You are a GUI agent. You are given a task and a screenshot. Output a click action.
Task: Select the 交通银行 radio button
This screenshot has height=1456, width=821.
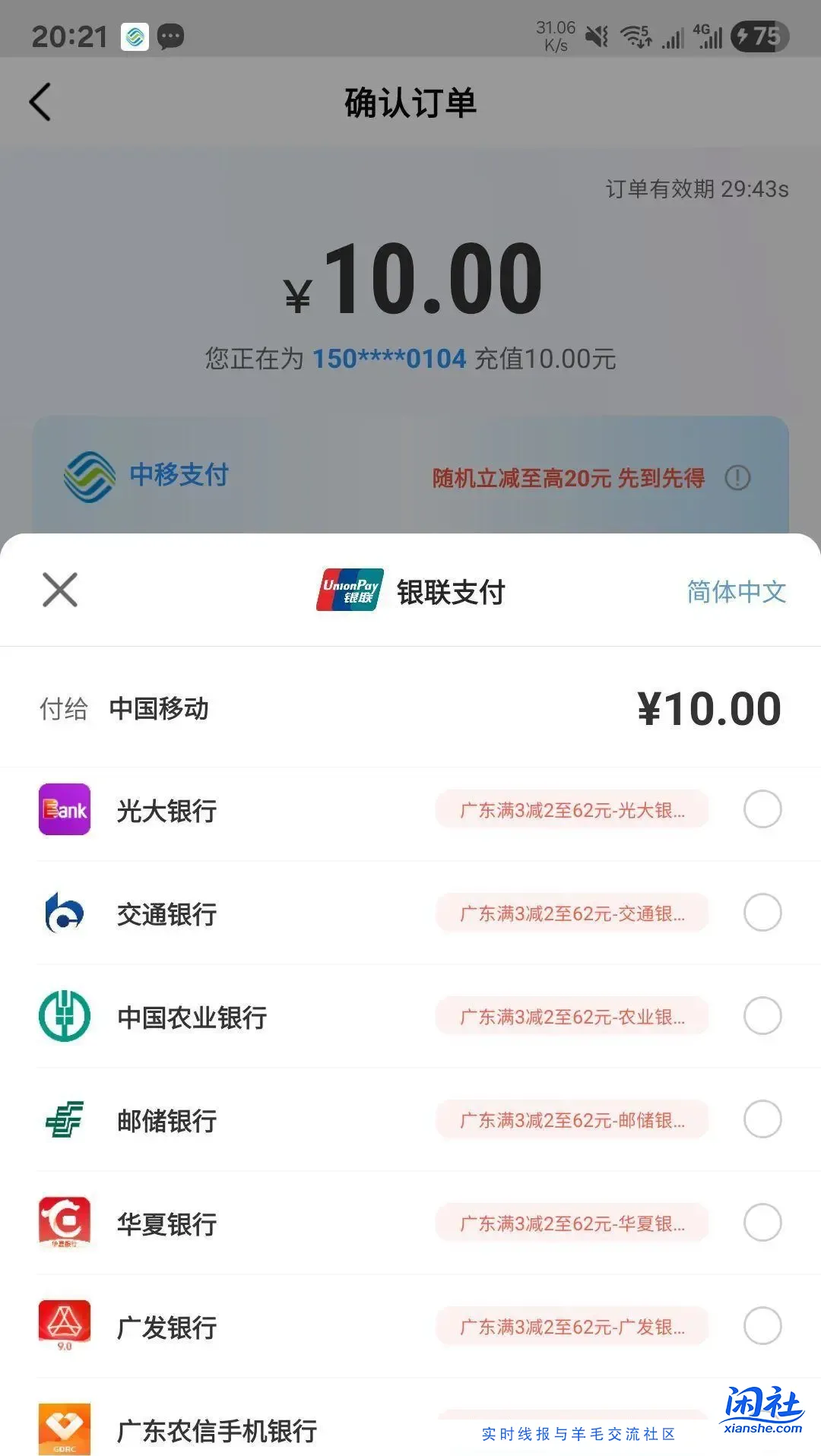tap(762, 913)
